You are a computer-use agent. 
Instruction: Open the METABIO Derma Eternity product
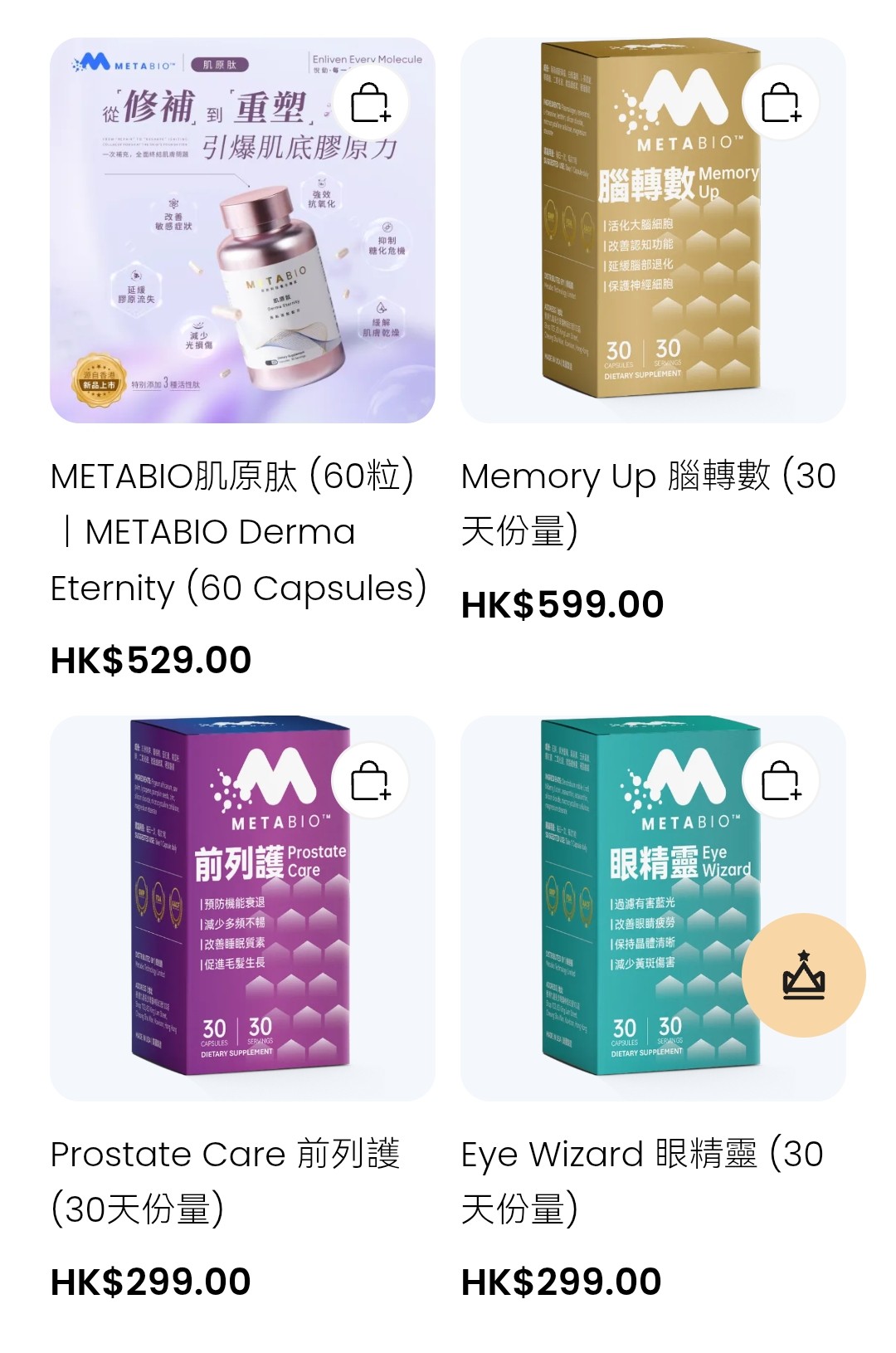click(238, 531)
